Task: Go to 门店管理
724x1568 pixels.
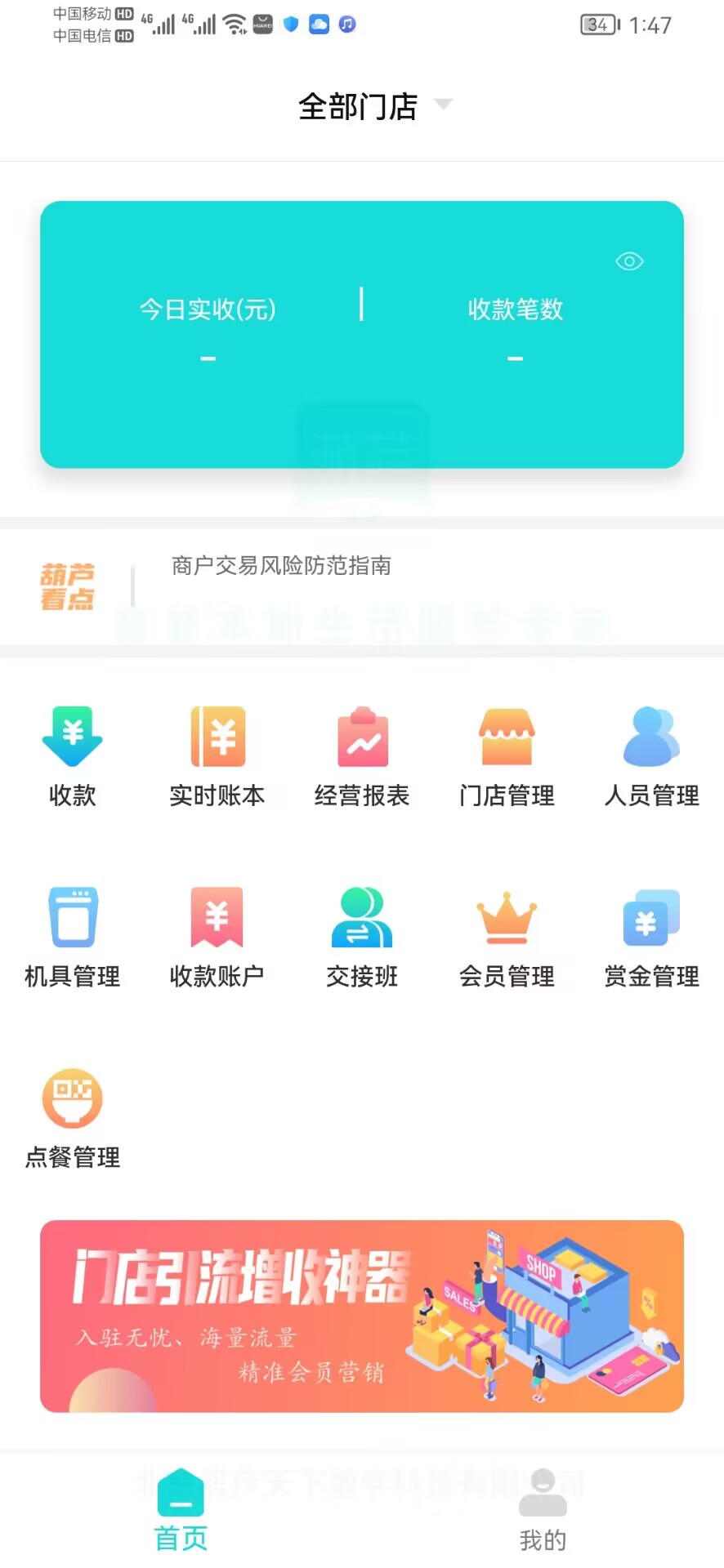Action: tap(507, 756)
